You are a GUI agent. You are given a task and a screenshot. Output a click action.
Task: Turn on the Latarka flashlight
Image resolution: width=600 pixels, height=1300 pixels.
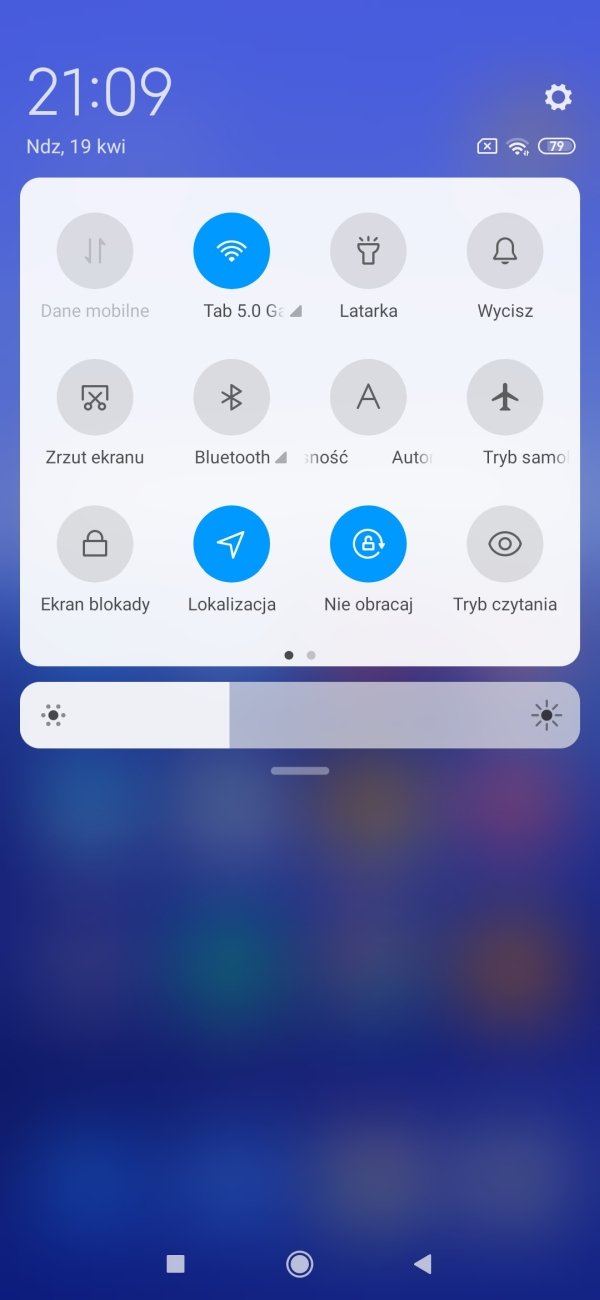pyautogui.click(x=368, y=251)
